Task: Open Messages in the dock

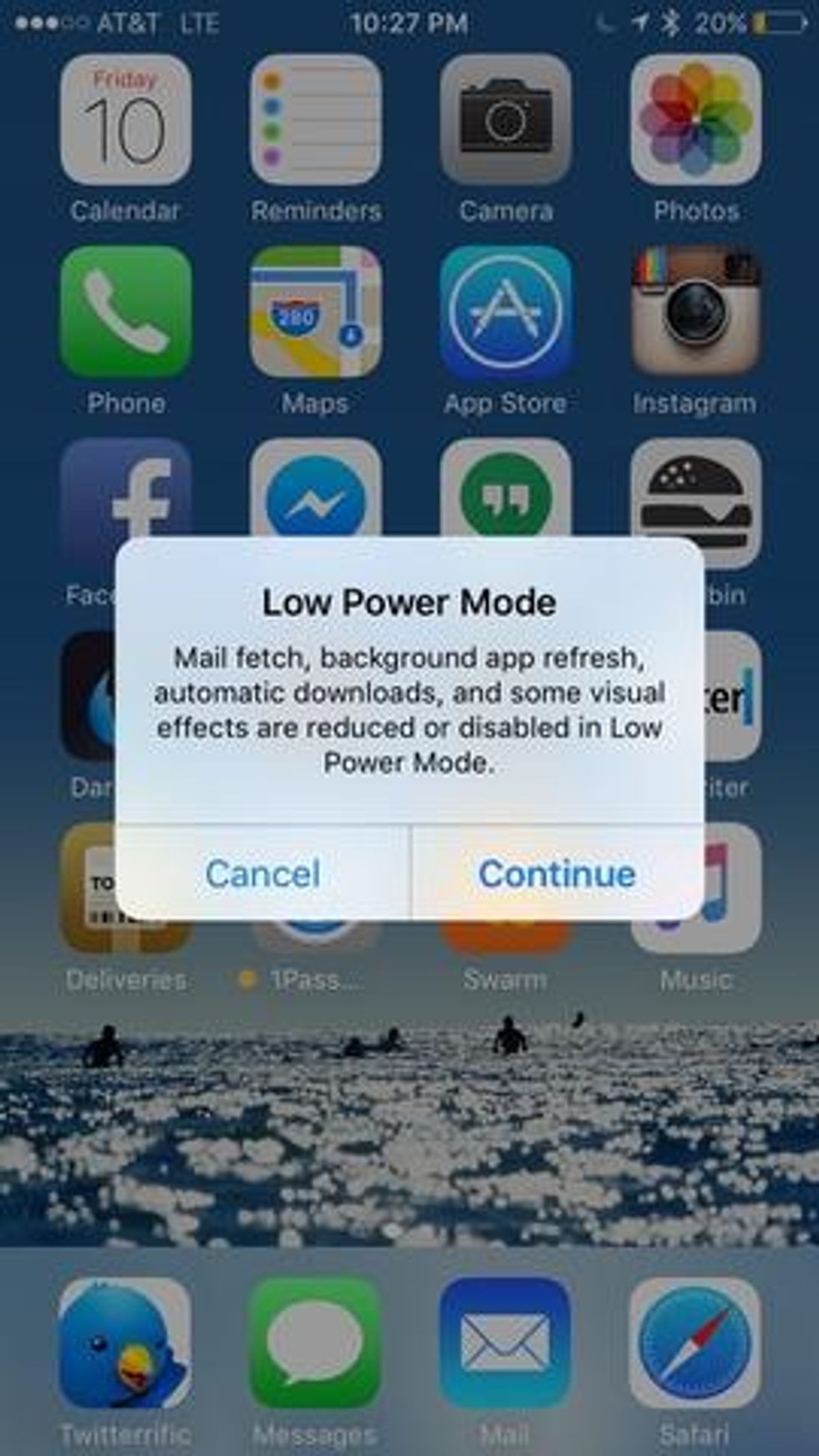Action: coord(316,1342)
